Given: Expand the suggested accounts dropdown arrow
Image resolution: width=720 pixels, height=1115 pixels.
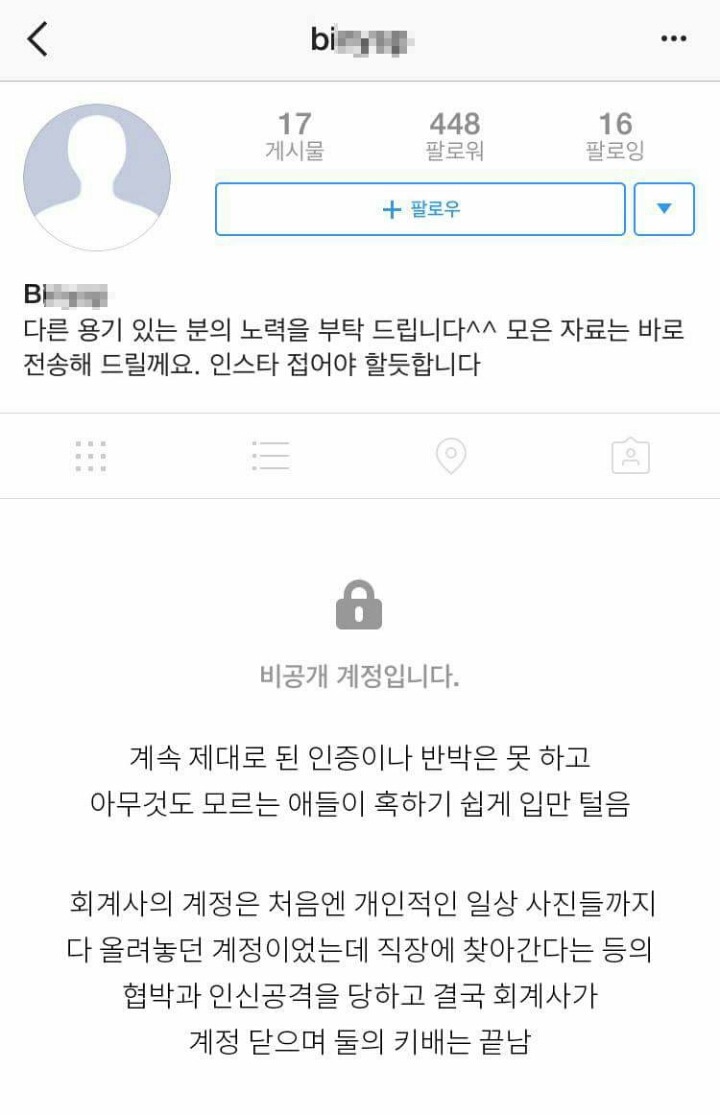Looking at the screenshot, I should point(663,209).
